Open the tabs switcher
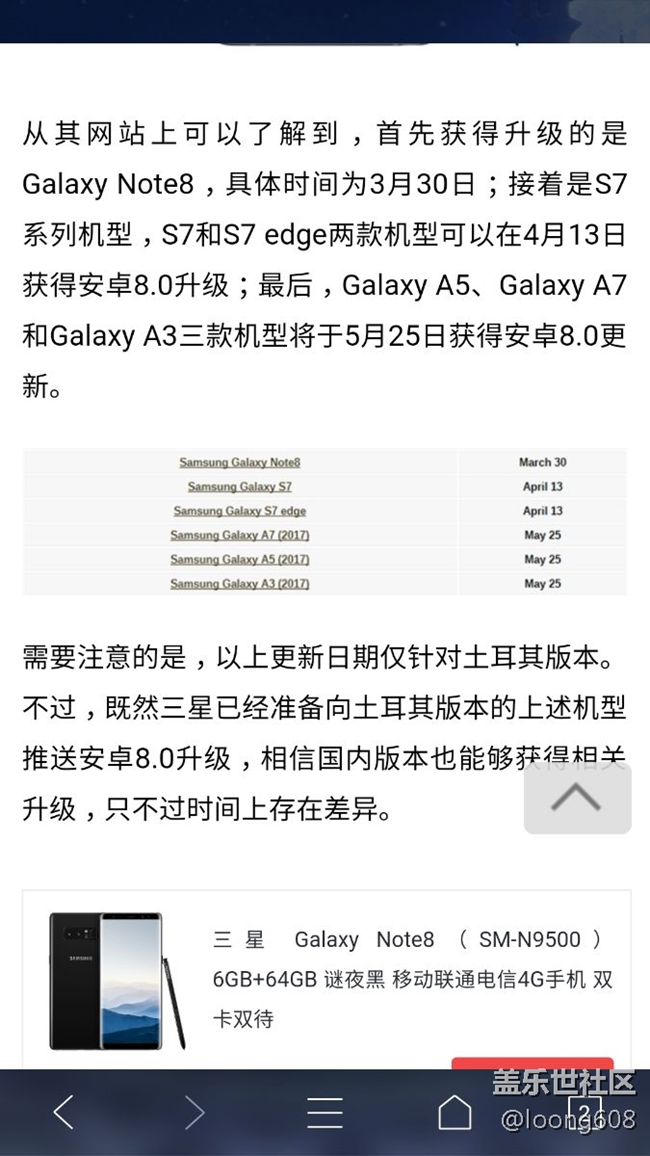650x1156 pixels. 585,1112
